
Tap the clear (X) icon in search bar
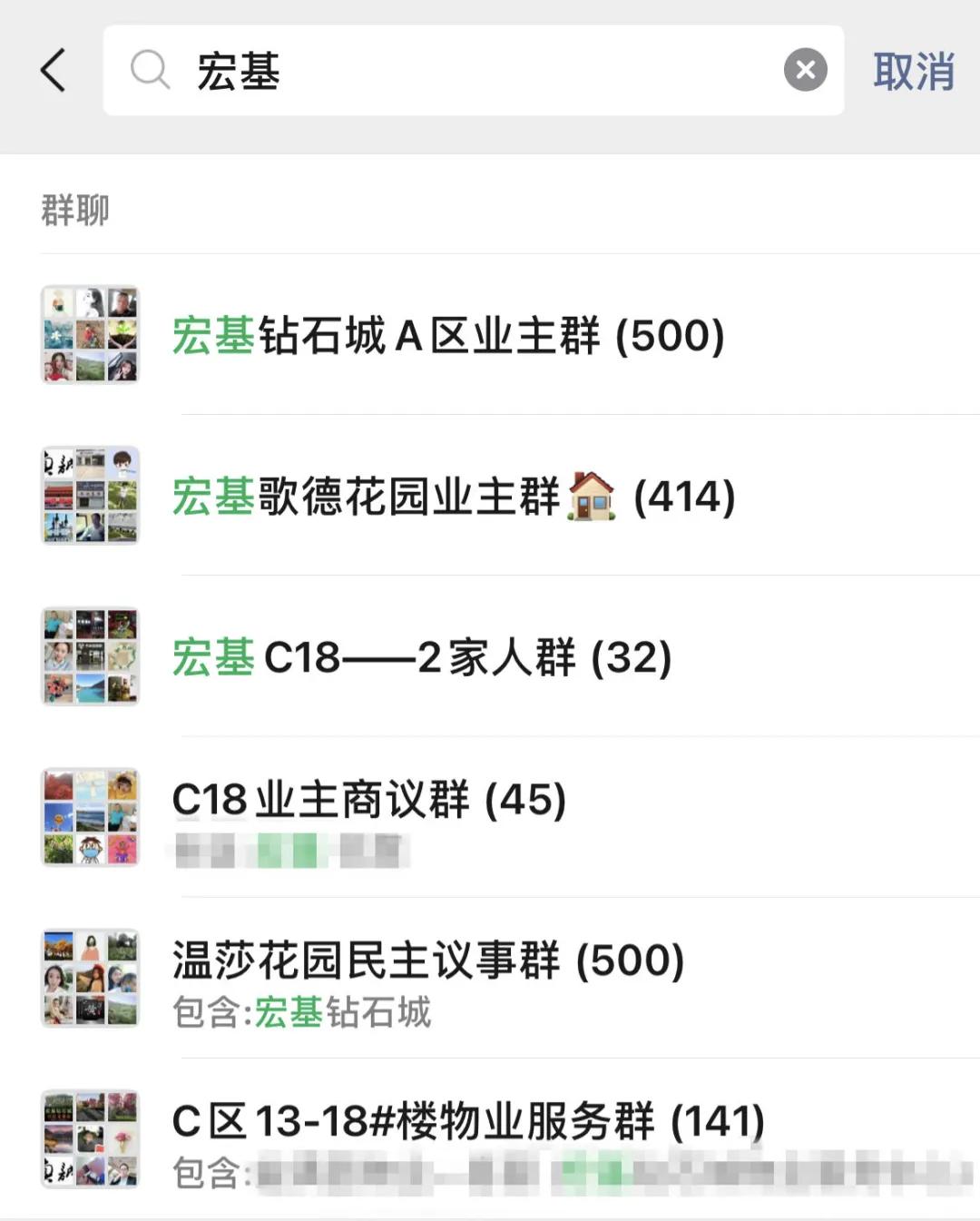click(x=804, y=71)
